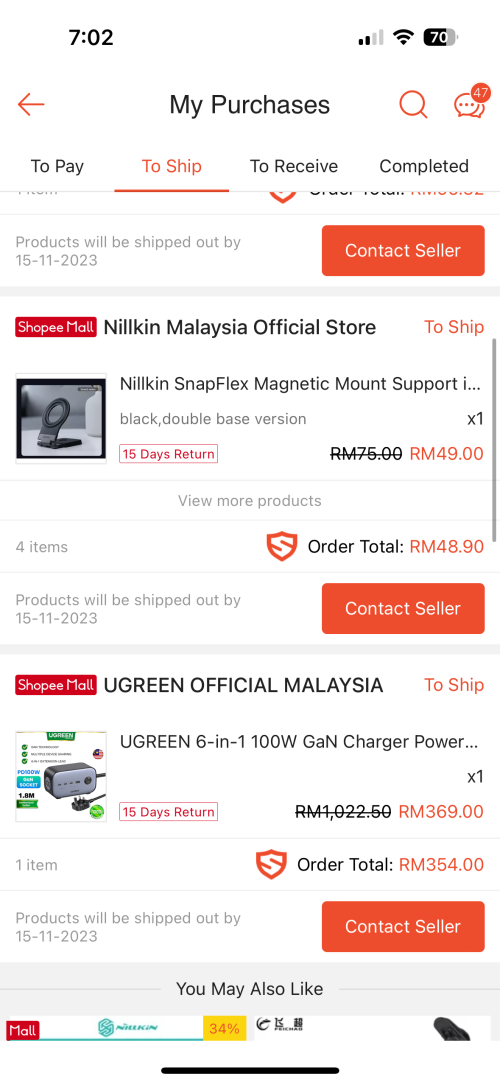Open the Nillkin SnapFlex Magnetic Mount order
Image resolution: width=500 pixels, height=1084 pixels.
click(250, 419)
